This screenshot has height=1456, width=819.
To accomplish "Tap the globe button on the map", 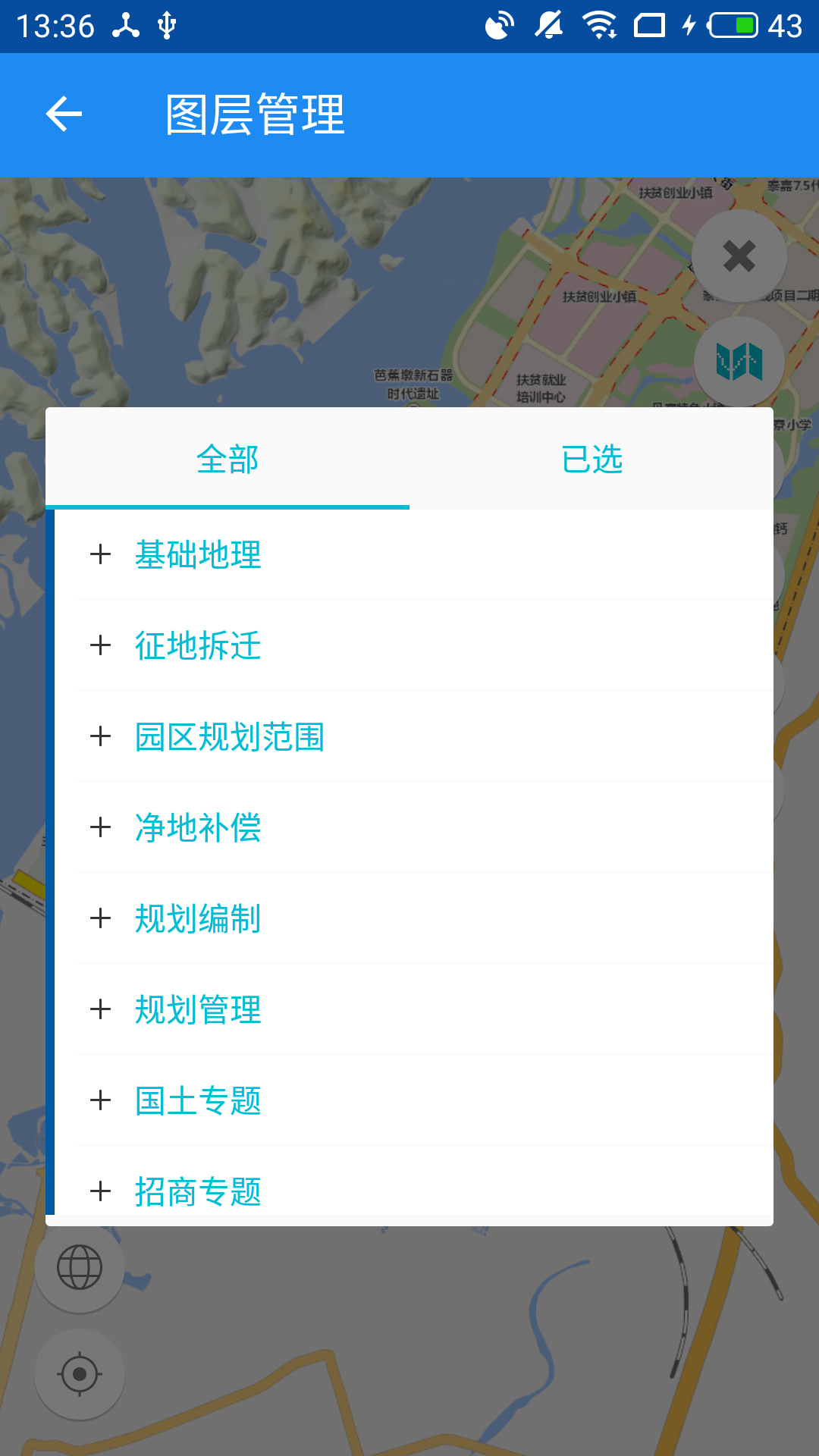I will click(80, 1267).
